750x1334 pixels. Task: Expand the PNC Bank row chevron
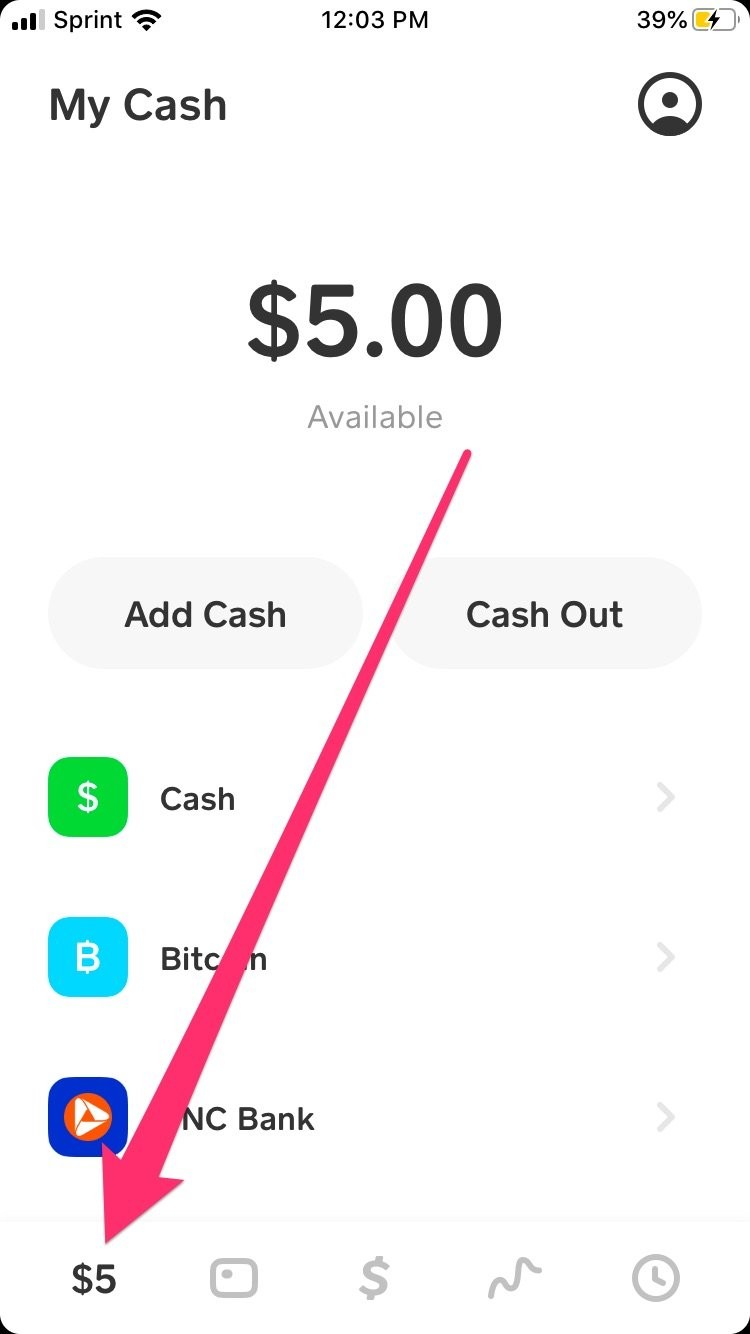pos(665,1117)
